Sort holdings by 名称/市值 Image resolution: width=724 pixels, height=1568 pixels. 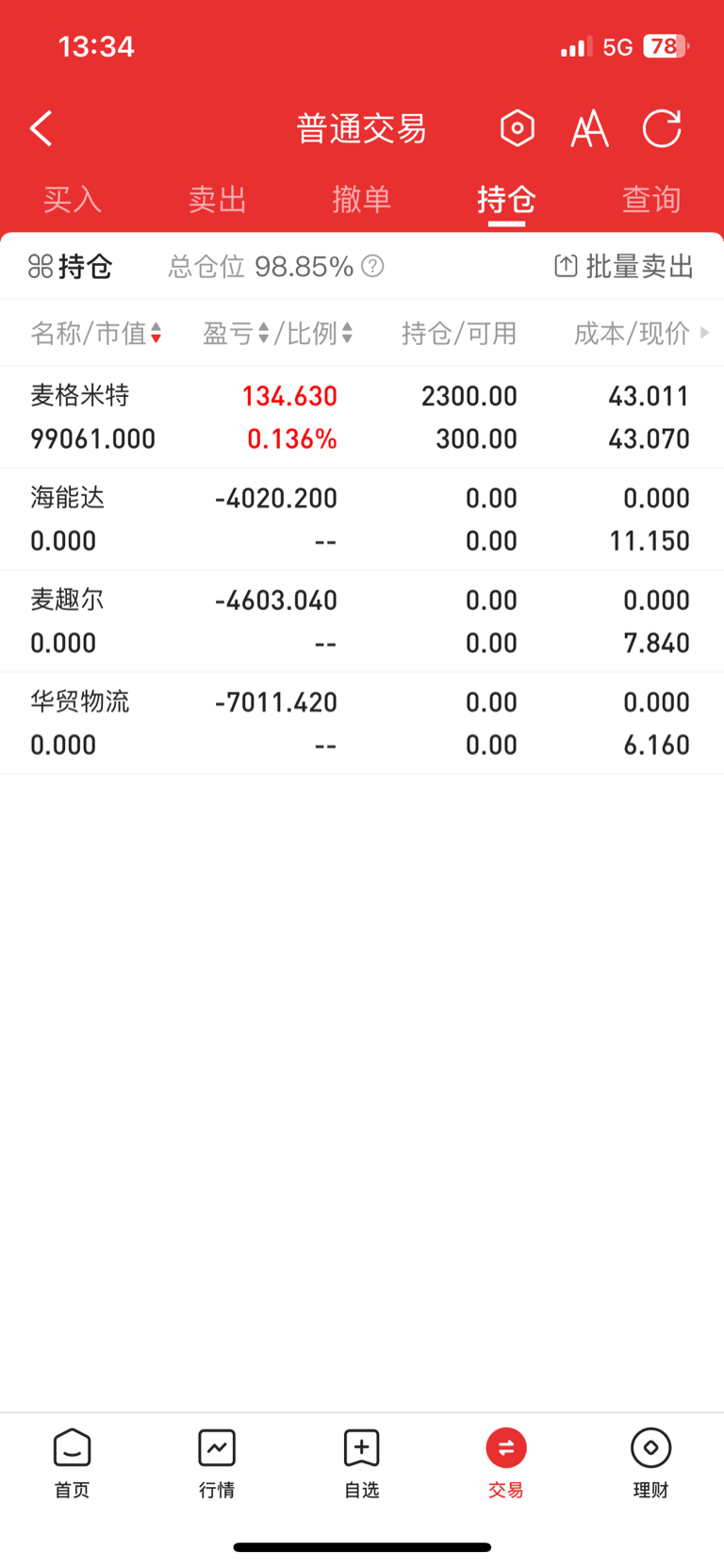(95, 333)
